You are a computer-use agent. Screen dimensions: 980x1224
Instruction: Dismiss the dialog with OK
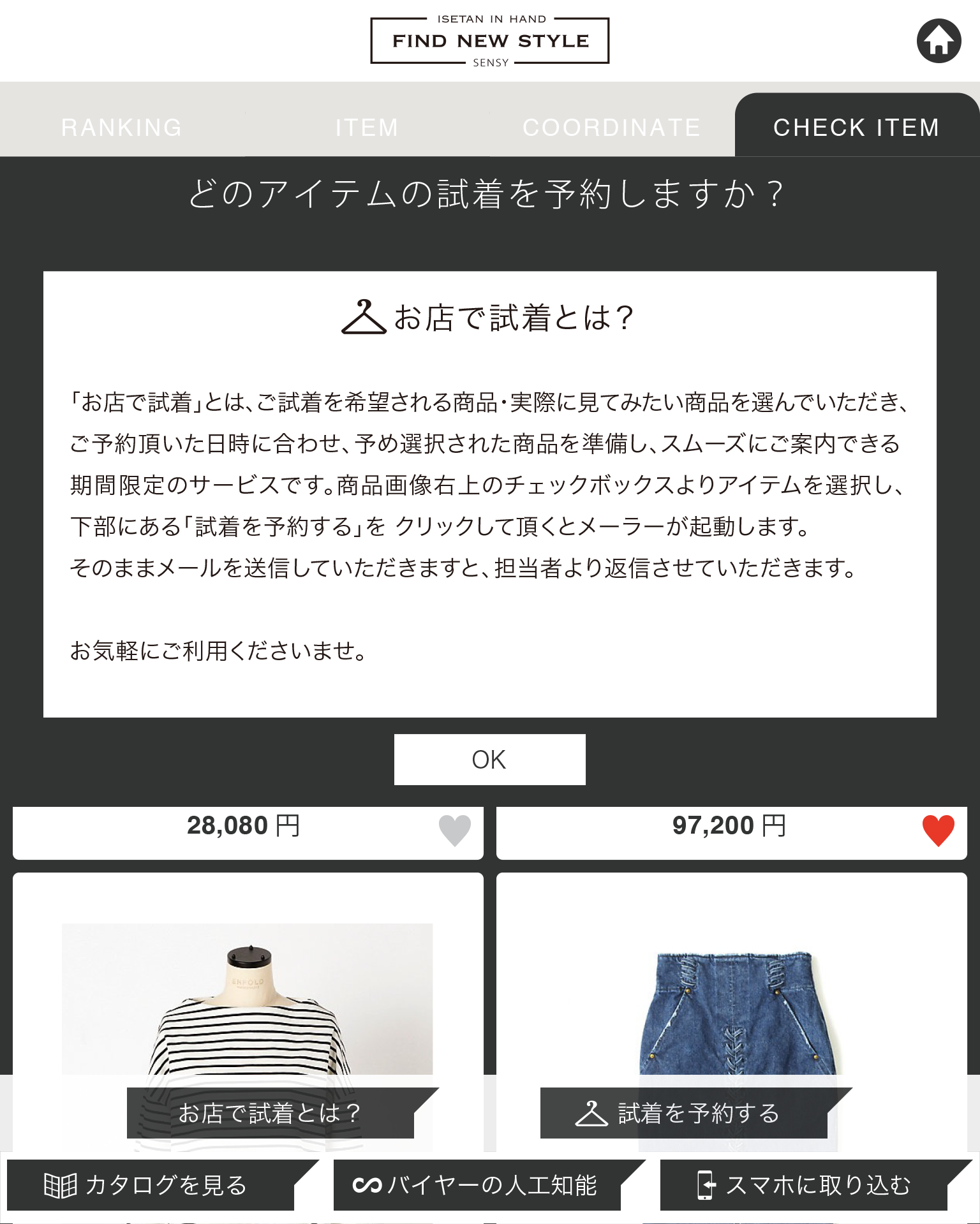(489, 759)
